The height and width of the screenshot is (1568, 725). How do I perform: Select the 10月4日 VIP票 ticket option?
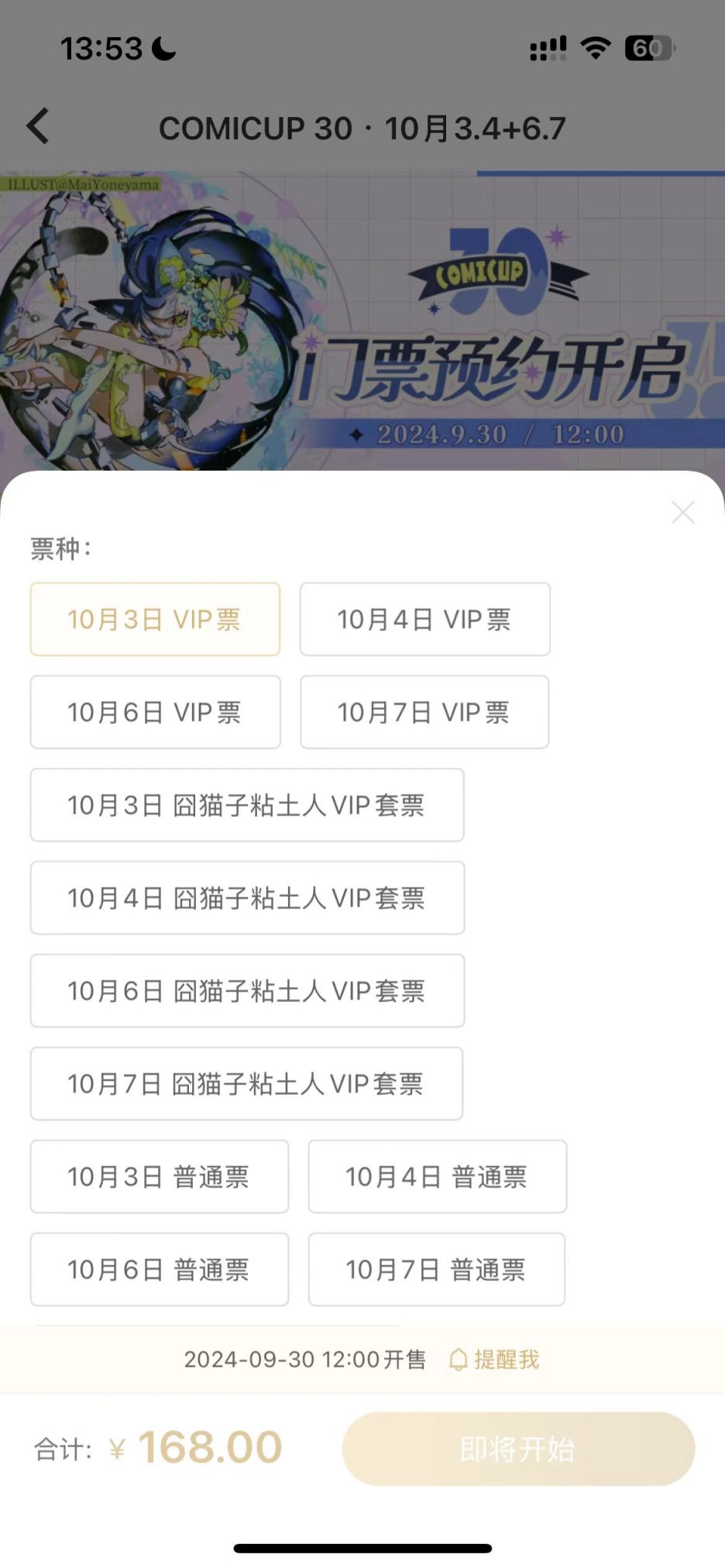[x=424, y=619]
